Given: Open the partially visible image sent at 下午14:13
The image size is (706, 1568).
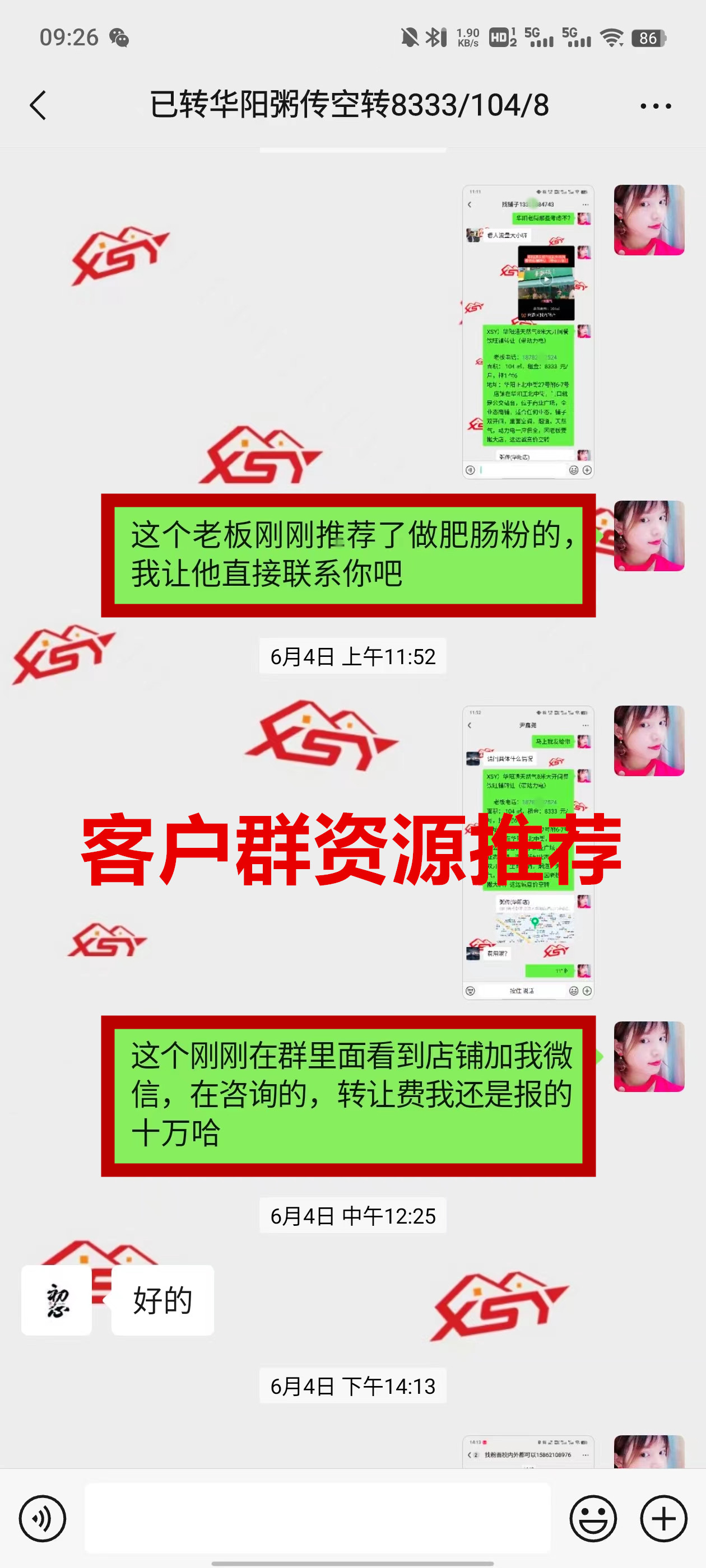Looking at the screenshot, I should pyautogui.click(x=527, y=1453).
